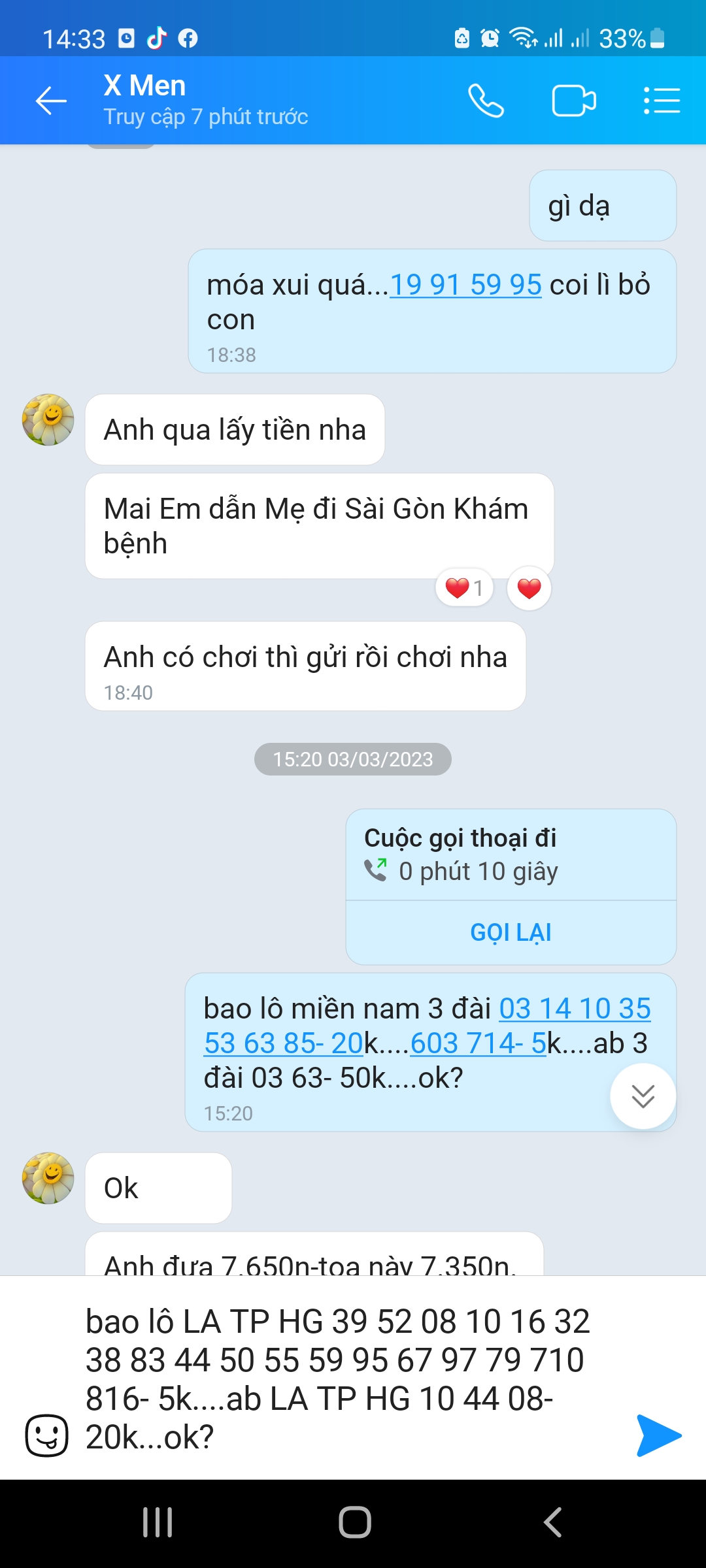Jump to the latest messages arrow
The image size is (706, 1568).
pyautogui.click(x=643, y=1096)
